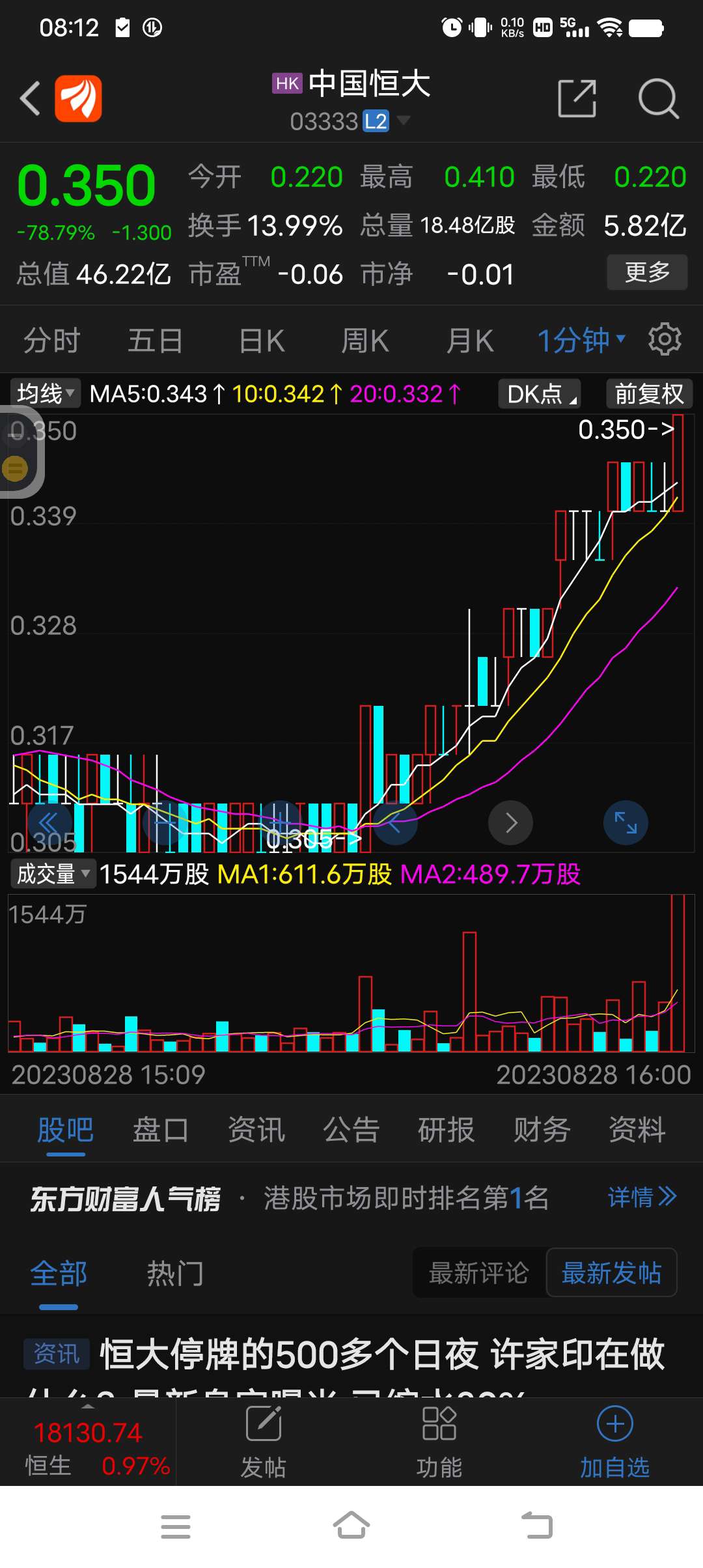Screen dimensions: 703x1568
Task: Tap the search icon at top right
Action: [x=659, y=98]
